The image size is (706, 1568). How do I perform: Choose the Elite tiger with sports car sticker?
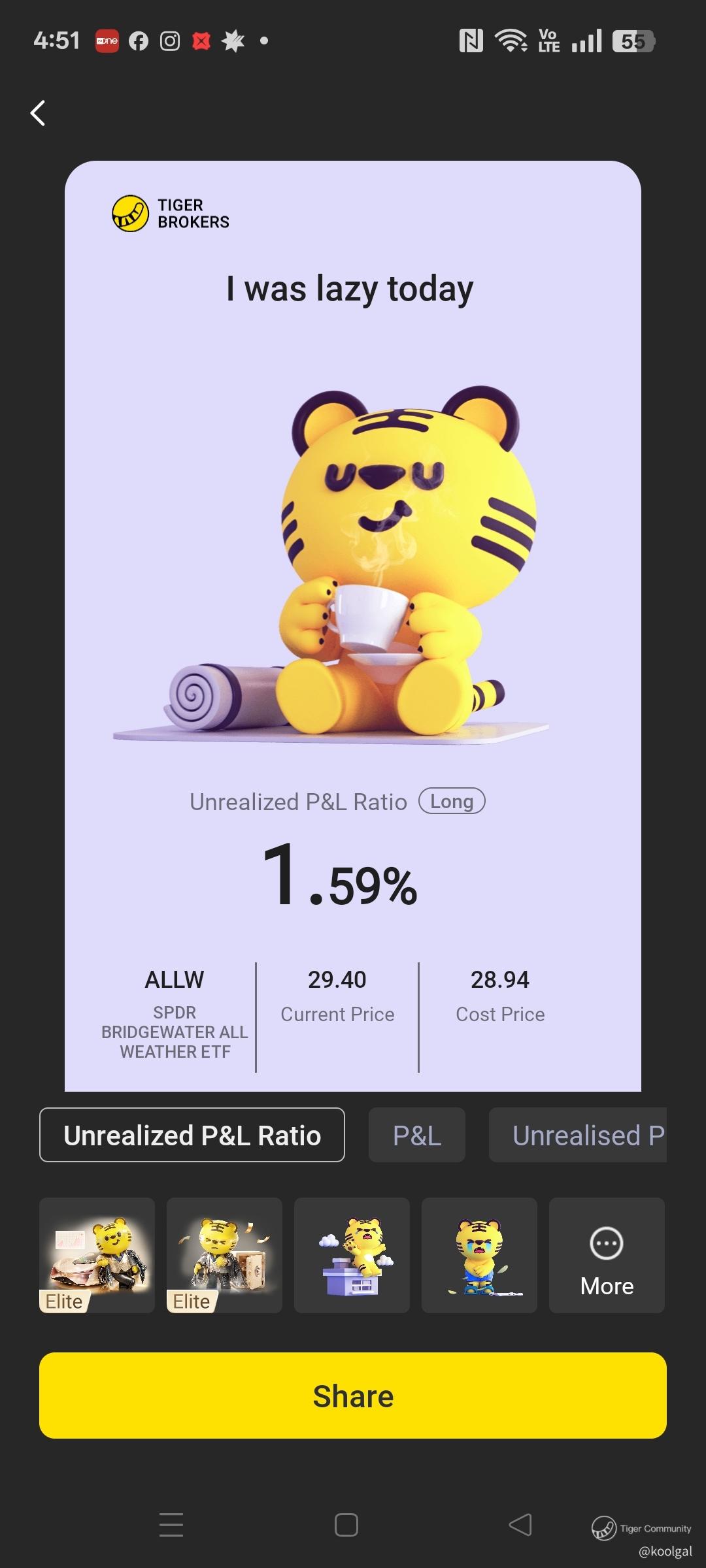click(x=97, y=1255)
